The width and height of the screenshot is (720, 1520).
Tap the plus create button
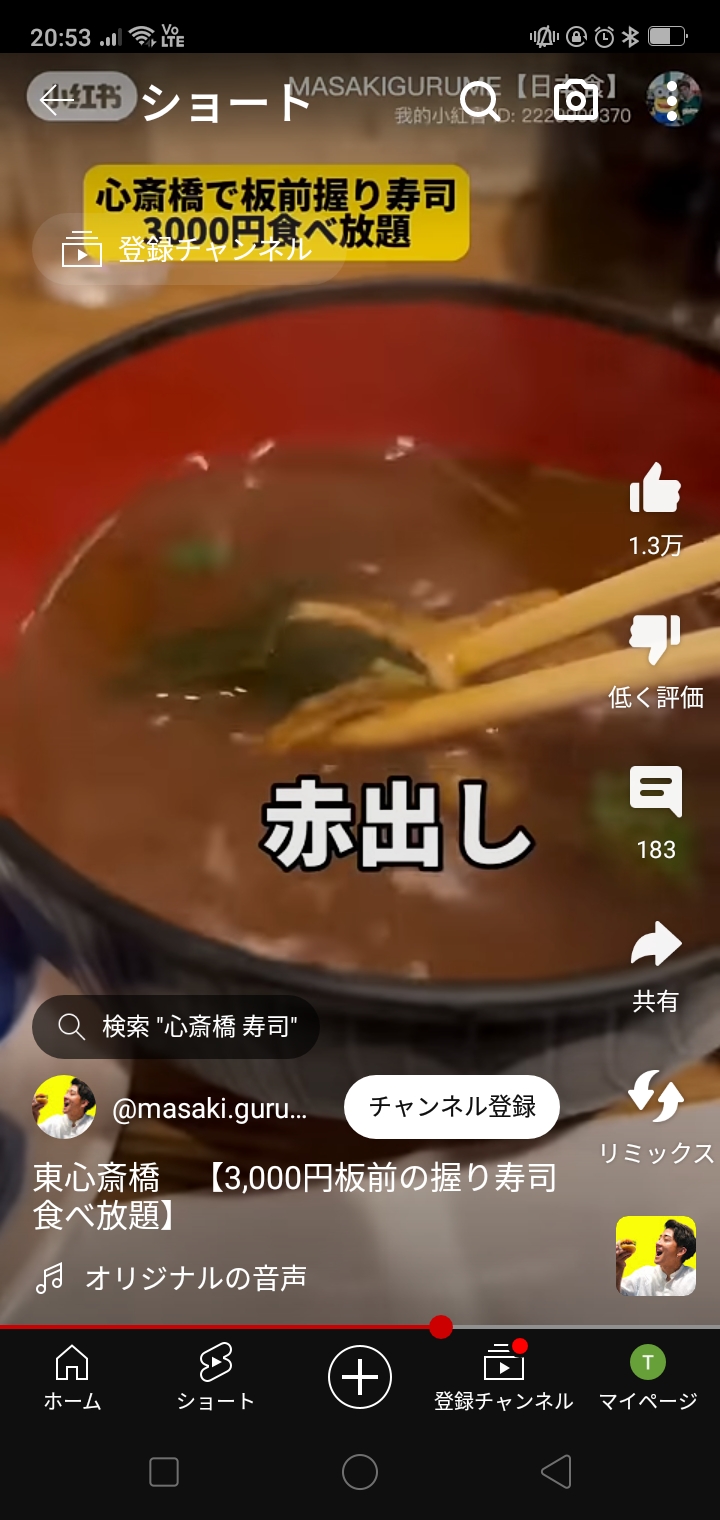click(x=360, y=1377)
